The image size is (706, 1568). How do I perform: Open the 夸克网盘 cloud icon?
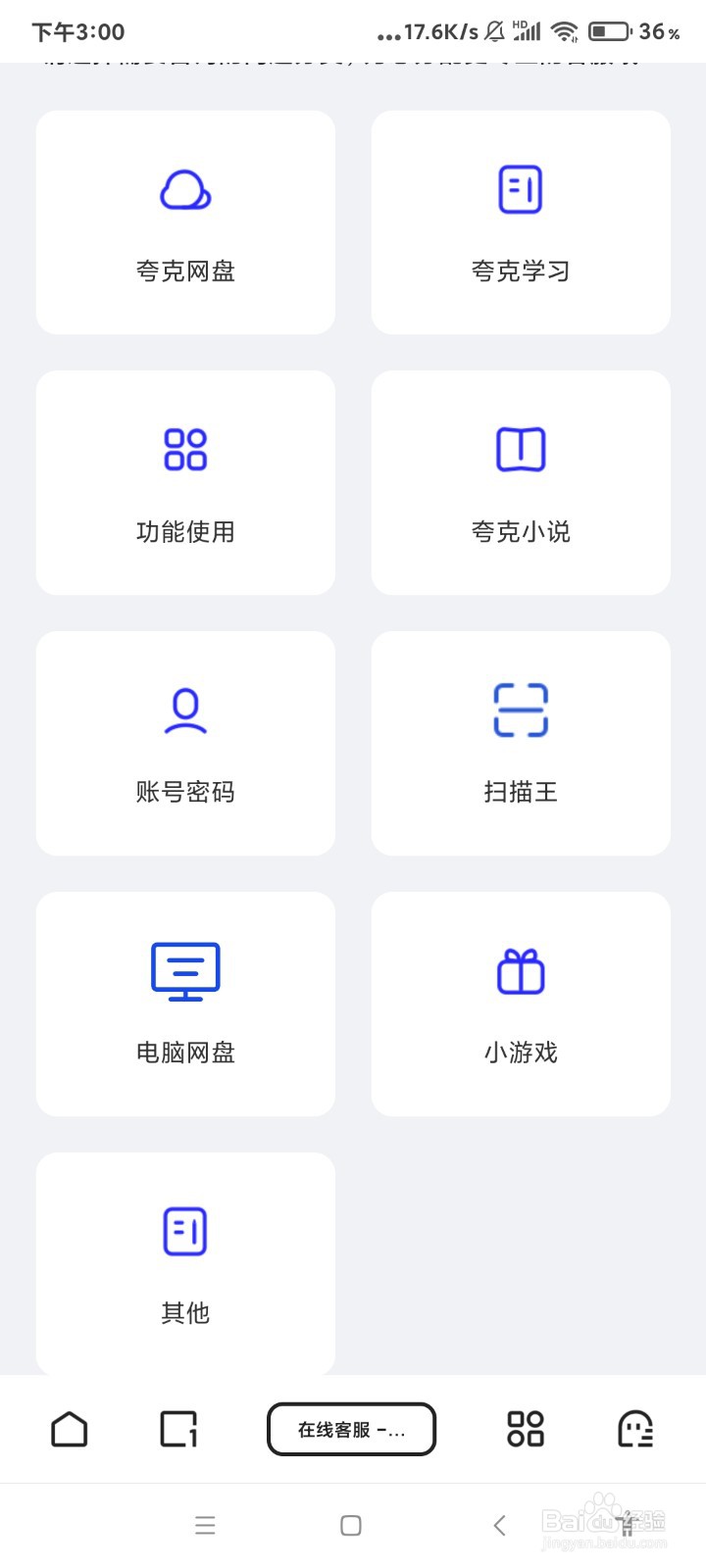pos(185,191)
